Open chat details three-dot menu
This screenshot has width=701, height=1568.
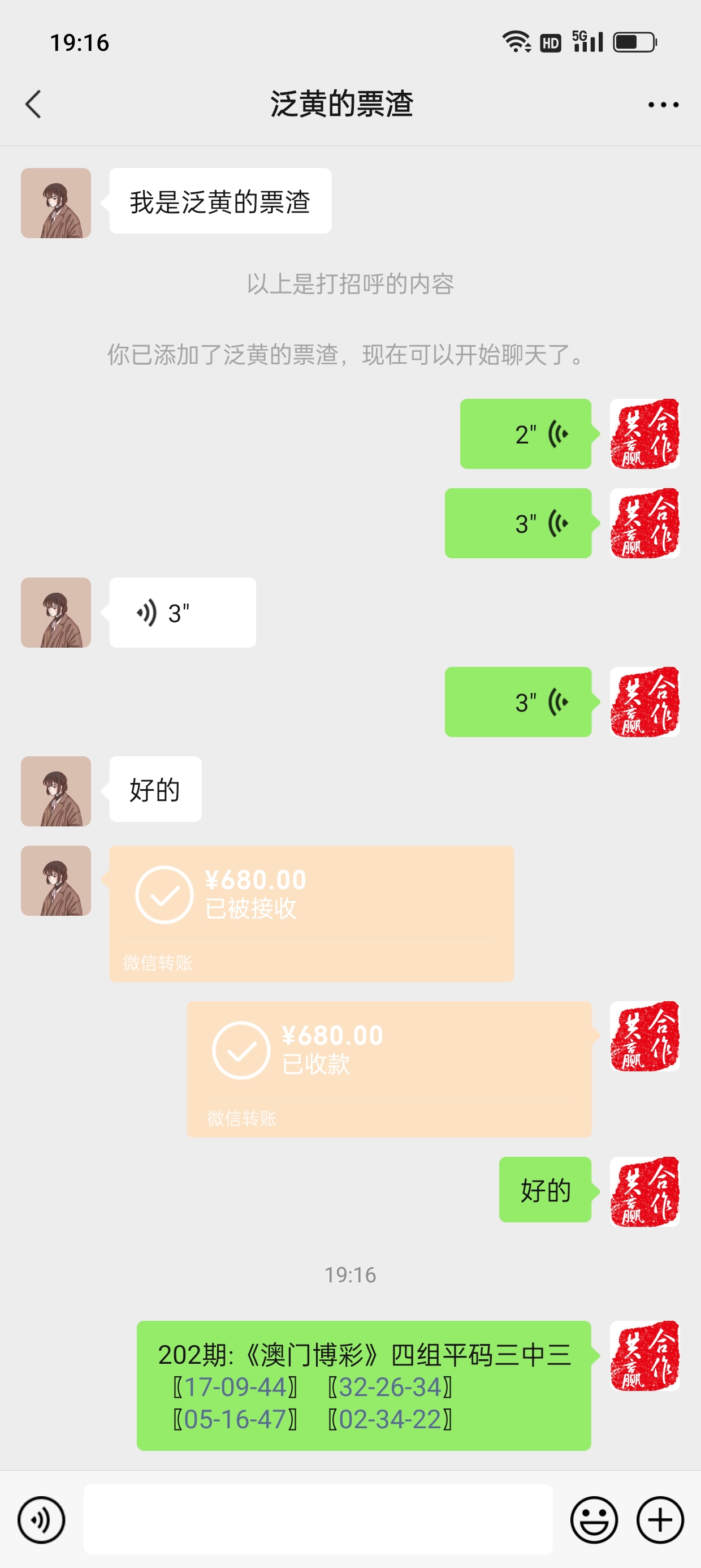coord(663,105)
